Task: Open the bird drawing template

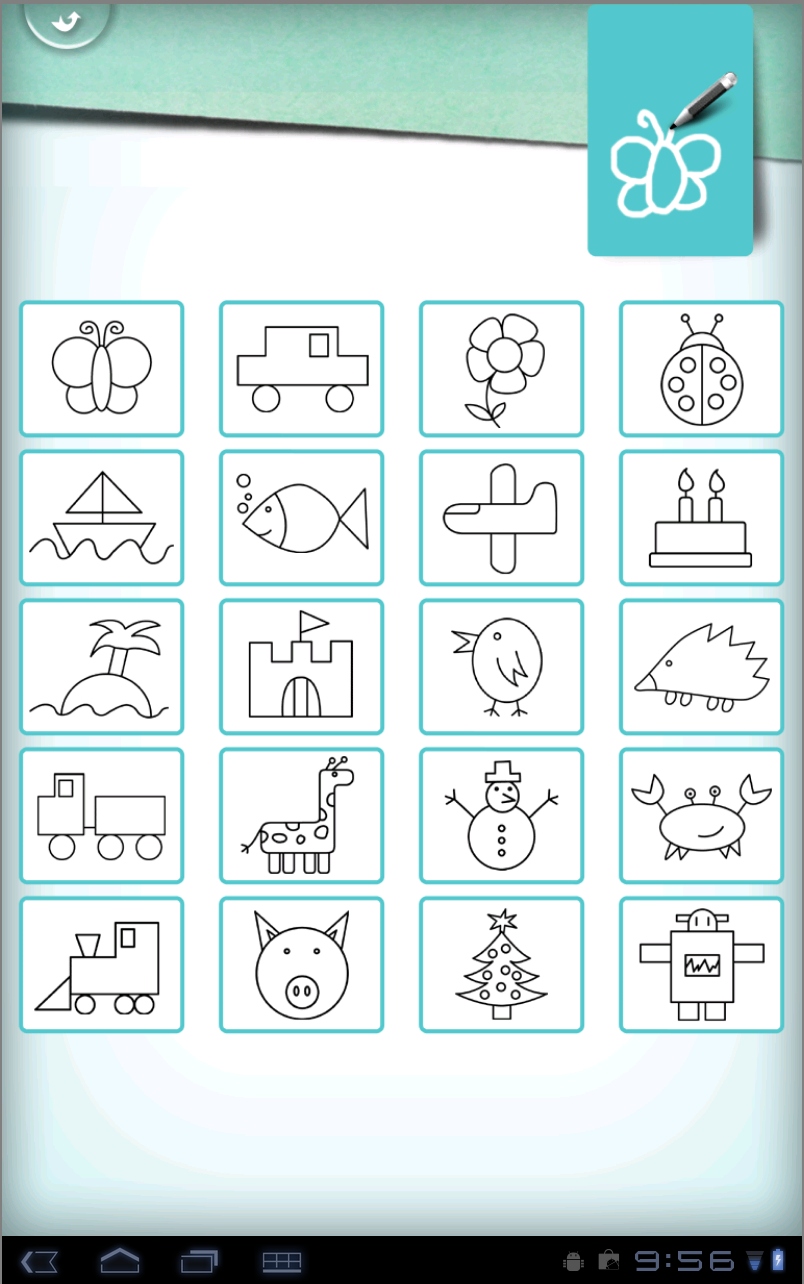Action: (x=501, y=666)
